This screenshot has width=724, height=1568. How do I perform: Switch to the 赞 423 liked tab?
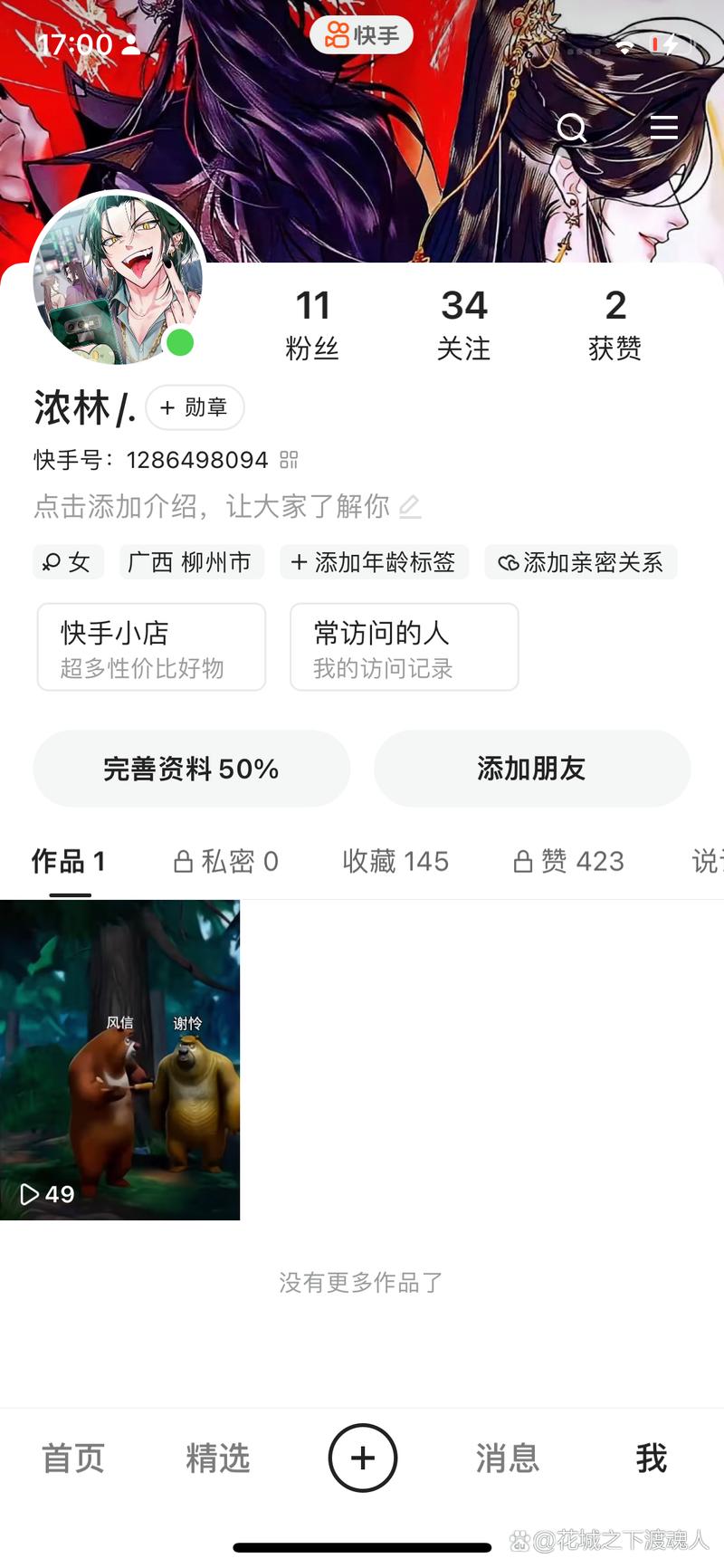tap(568, 862)
